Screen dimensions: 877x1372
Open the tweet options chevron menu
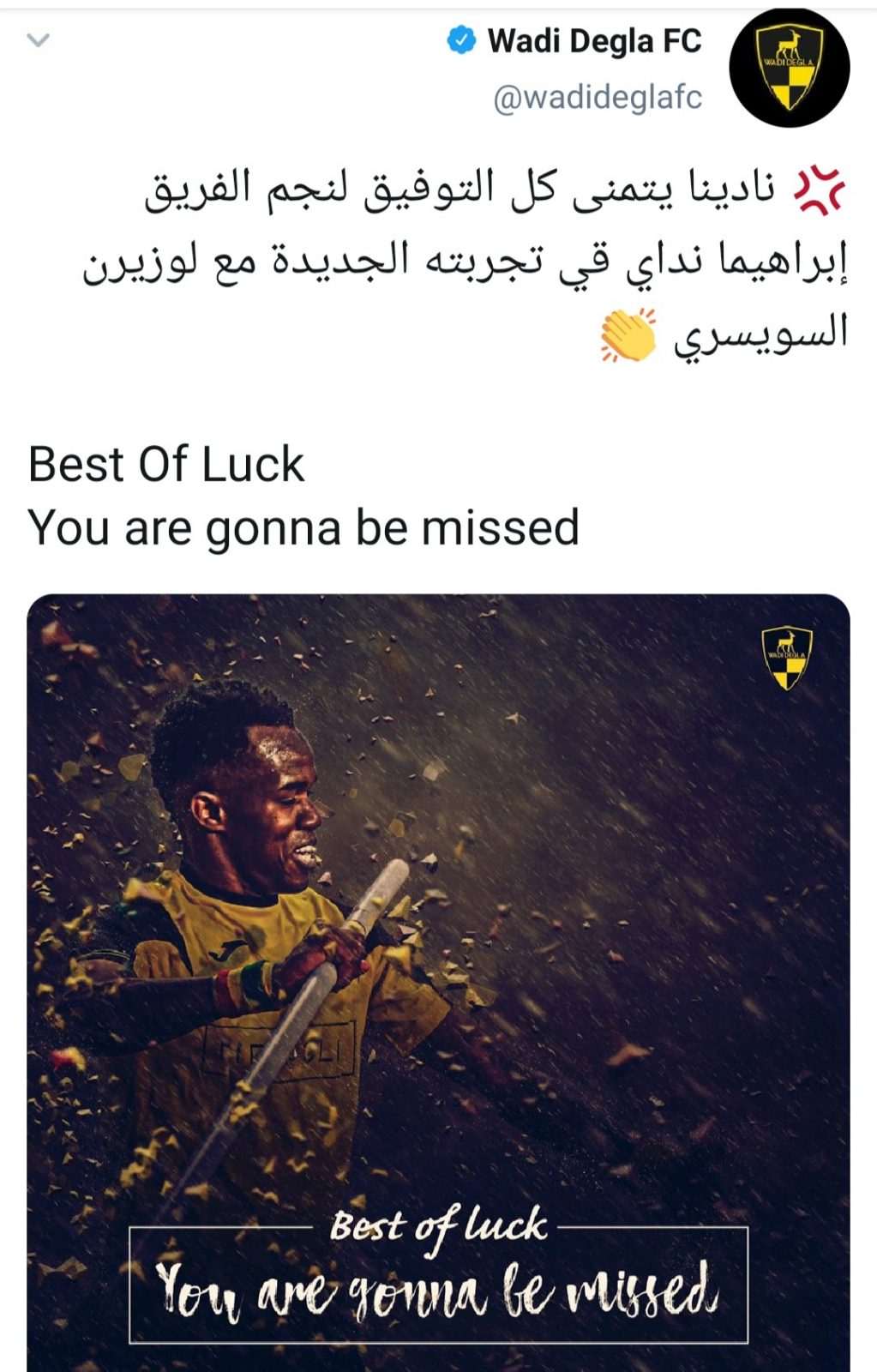[x=39, y=40]
